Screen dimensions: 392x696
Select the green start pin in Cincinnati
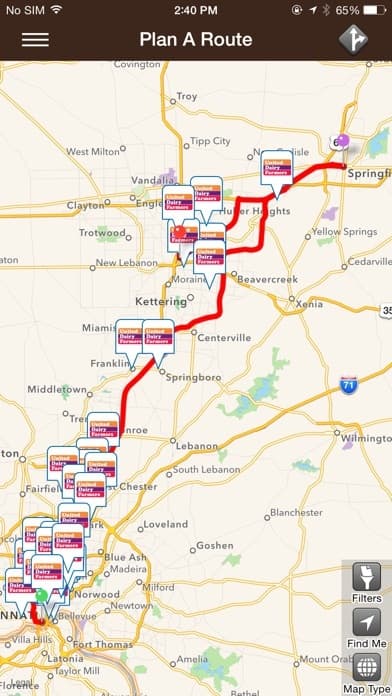tap(42, 596)
